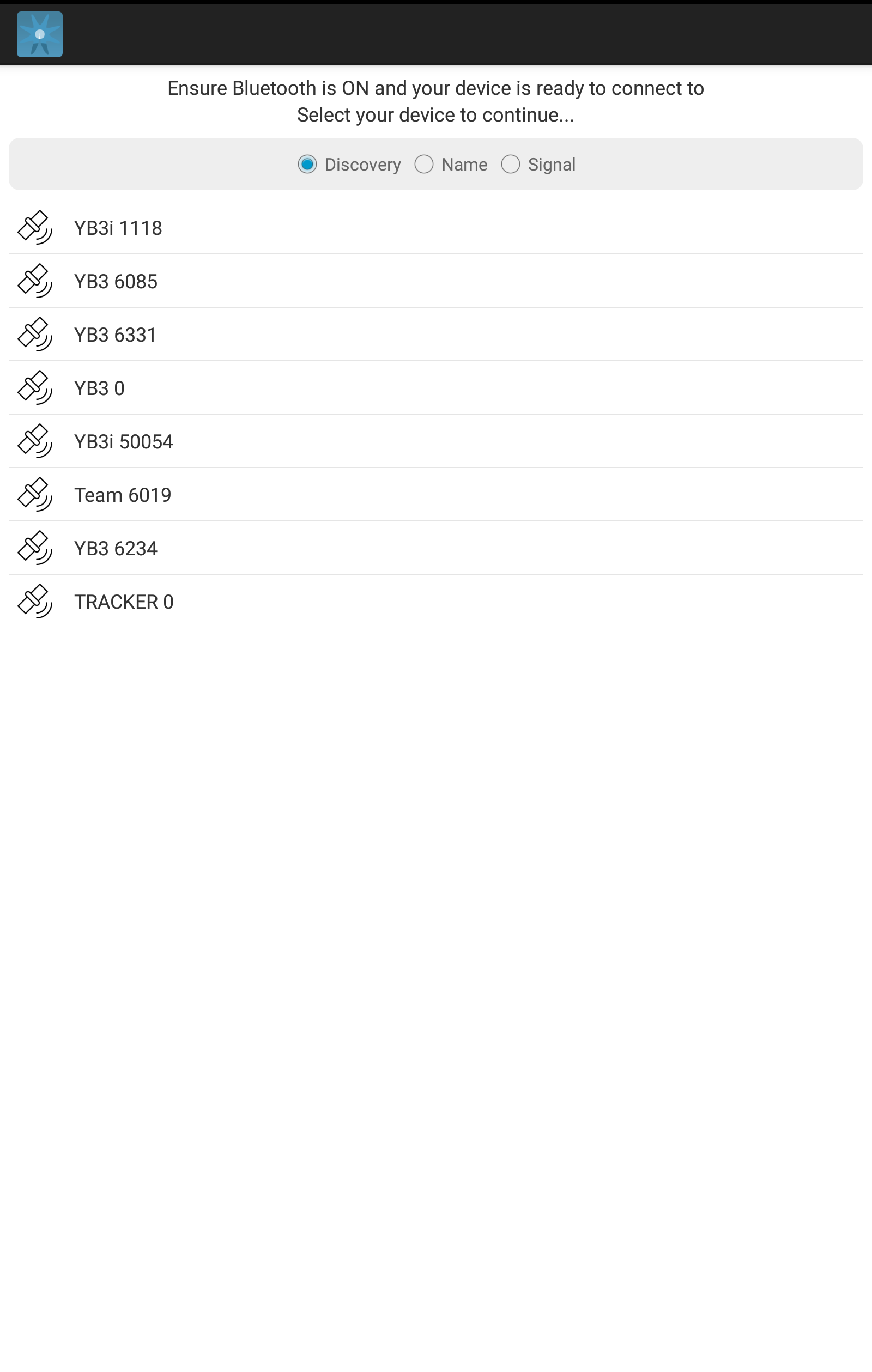The width and height of the screenshot is (872, 1372).
Task: Select the YB3 6085 device
Action: (116, 282)
